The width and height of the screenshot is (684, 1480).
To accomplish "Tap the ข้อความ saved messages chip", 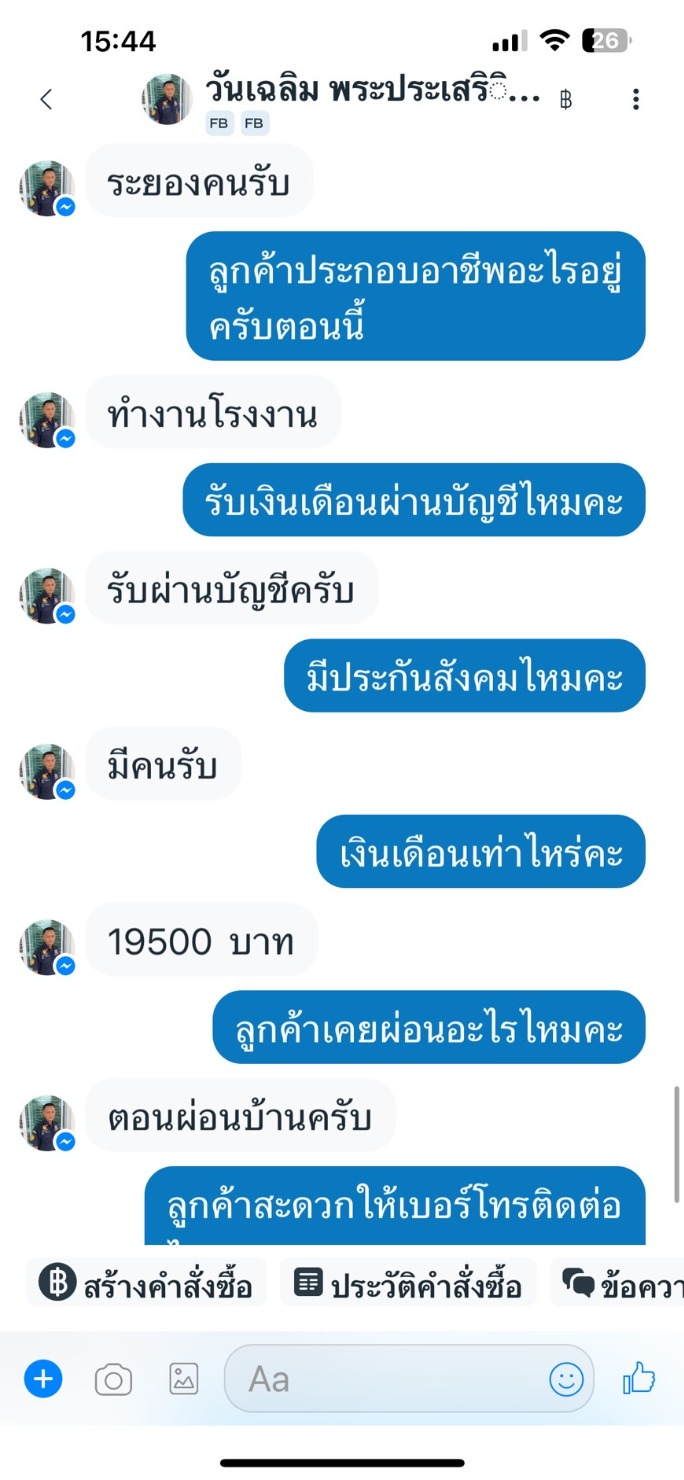I will click(x=618, y=1284).
